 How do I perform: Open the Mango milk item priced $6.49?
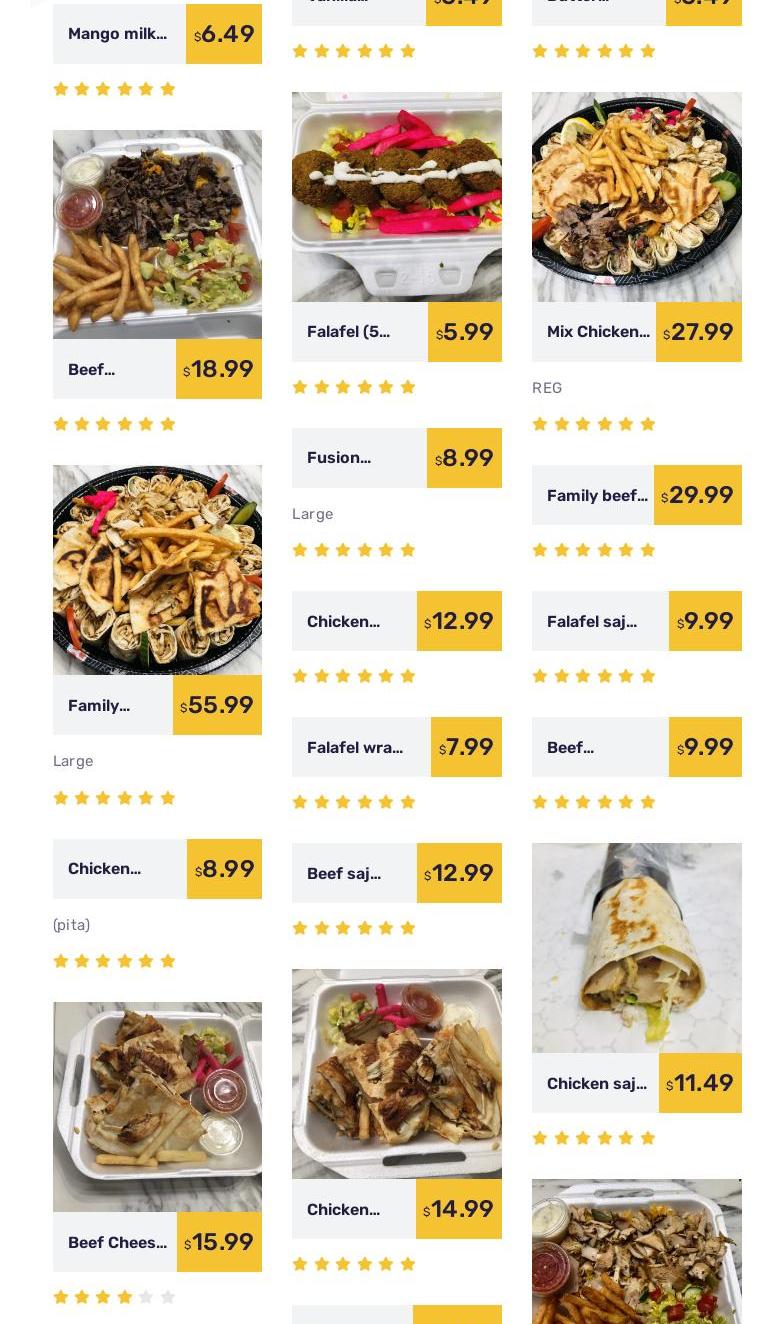(118, 34)
